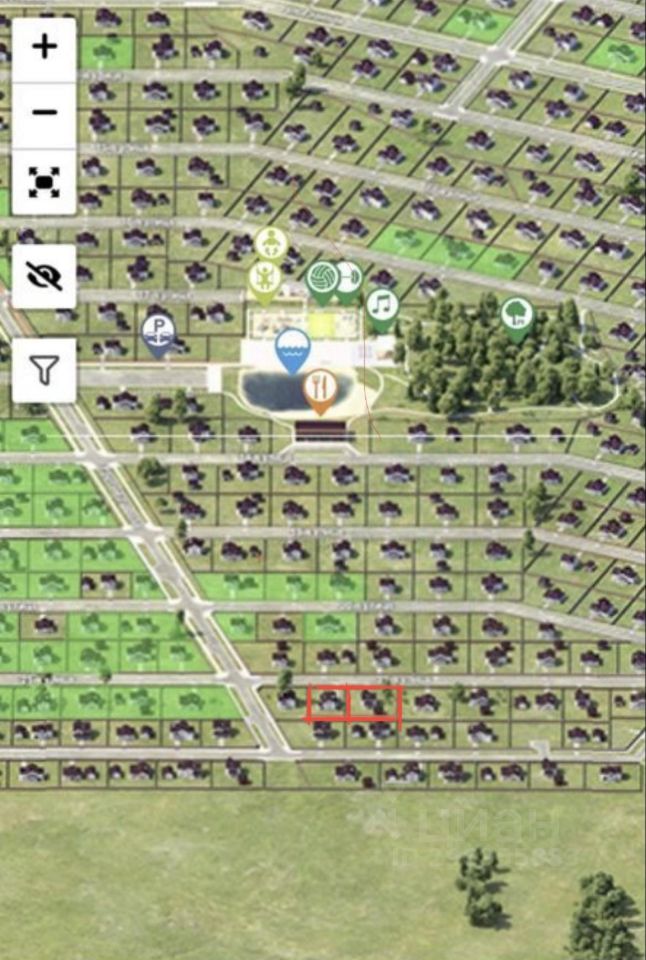This screenshot has width=646, height=960.
Task: Select the blue water waves marker
Action: (292, 346)
